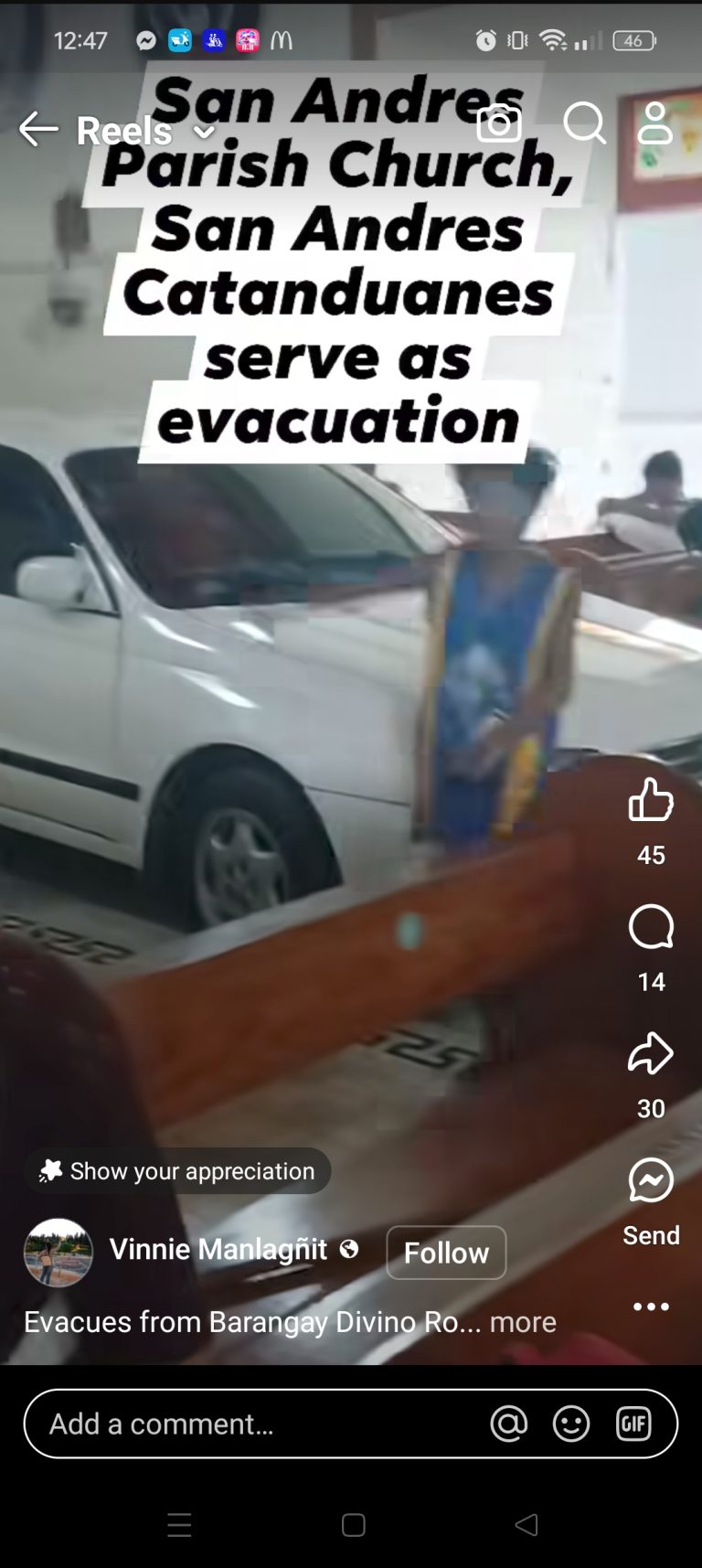Open the profile icon

pos(654,123)
